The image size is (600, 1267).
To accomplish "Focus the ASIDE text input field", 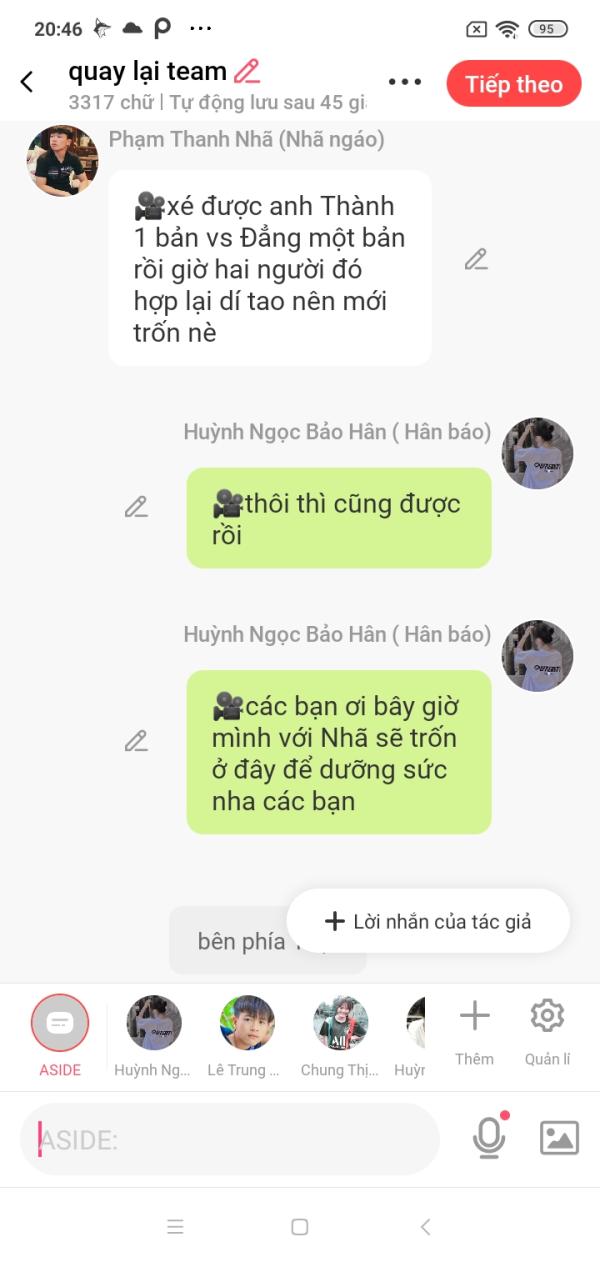I will tap(230, 1139).
